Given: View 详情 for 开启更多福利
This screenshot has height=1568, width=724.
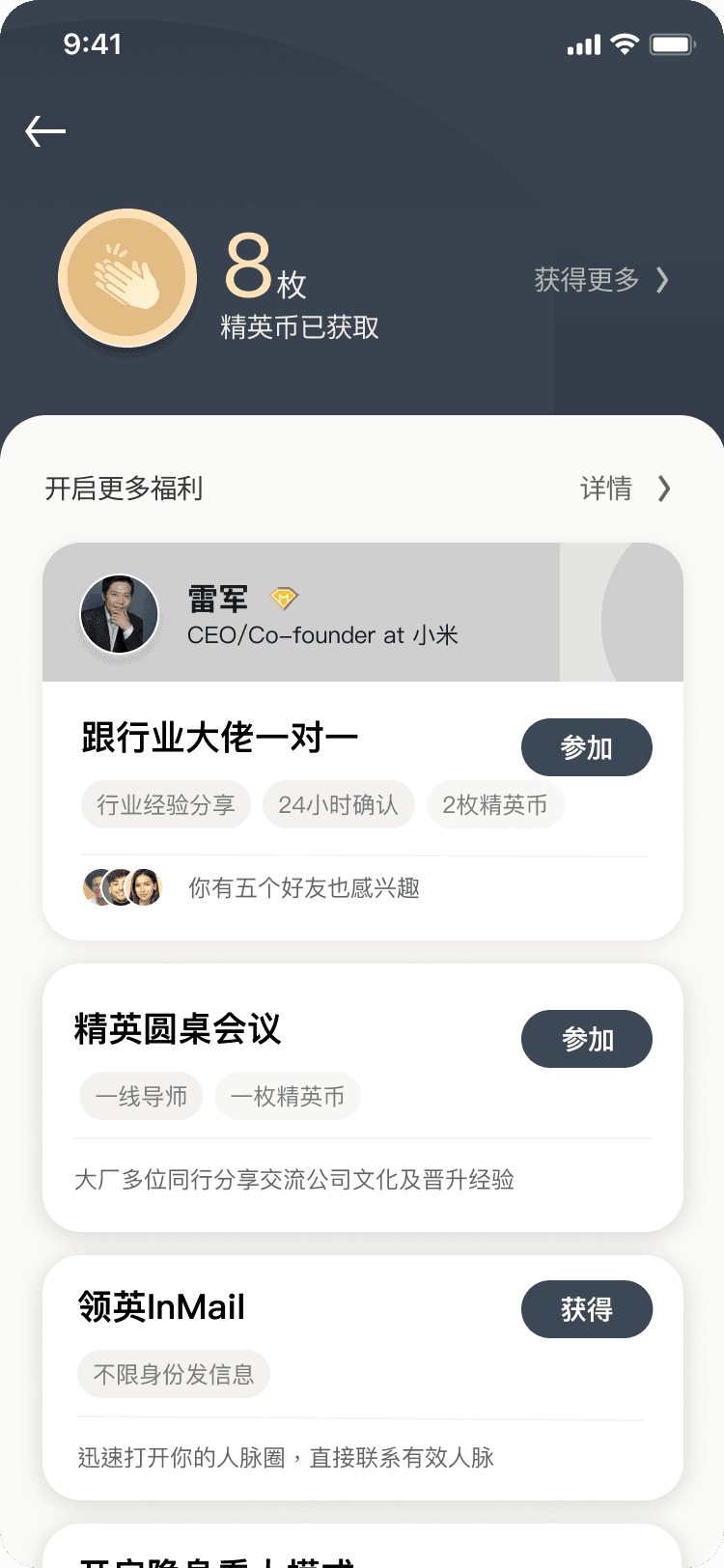Looking at the screenshot, I should (x=624, y=489).
